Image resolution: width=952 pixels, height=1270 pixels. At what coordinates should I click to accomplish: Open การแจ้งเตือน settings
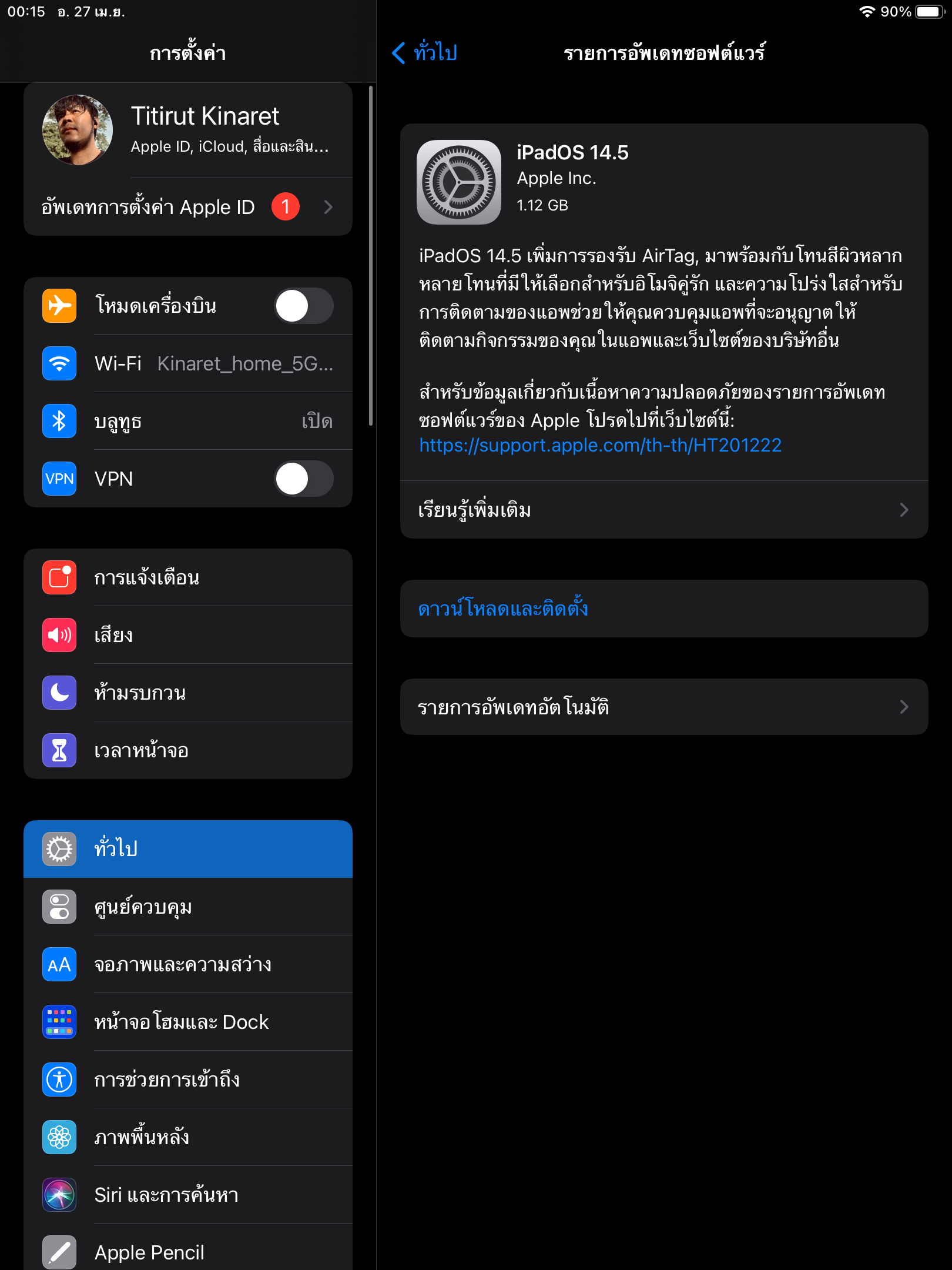pyautogui.click(x=188, y=577)
